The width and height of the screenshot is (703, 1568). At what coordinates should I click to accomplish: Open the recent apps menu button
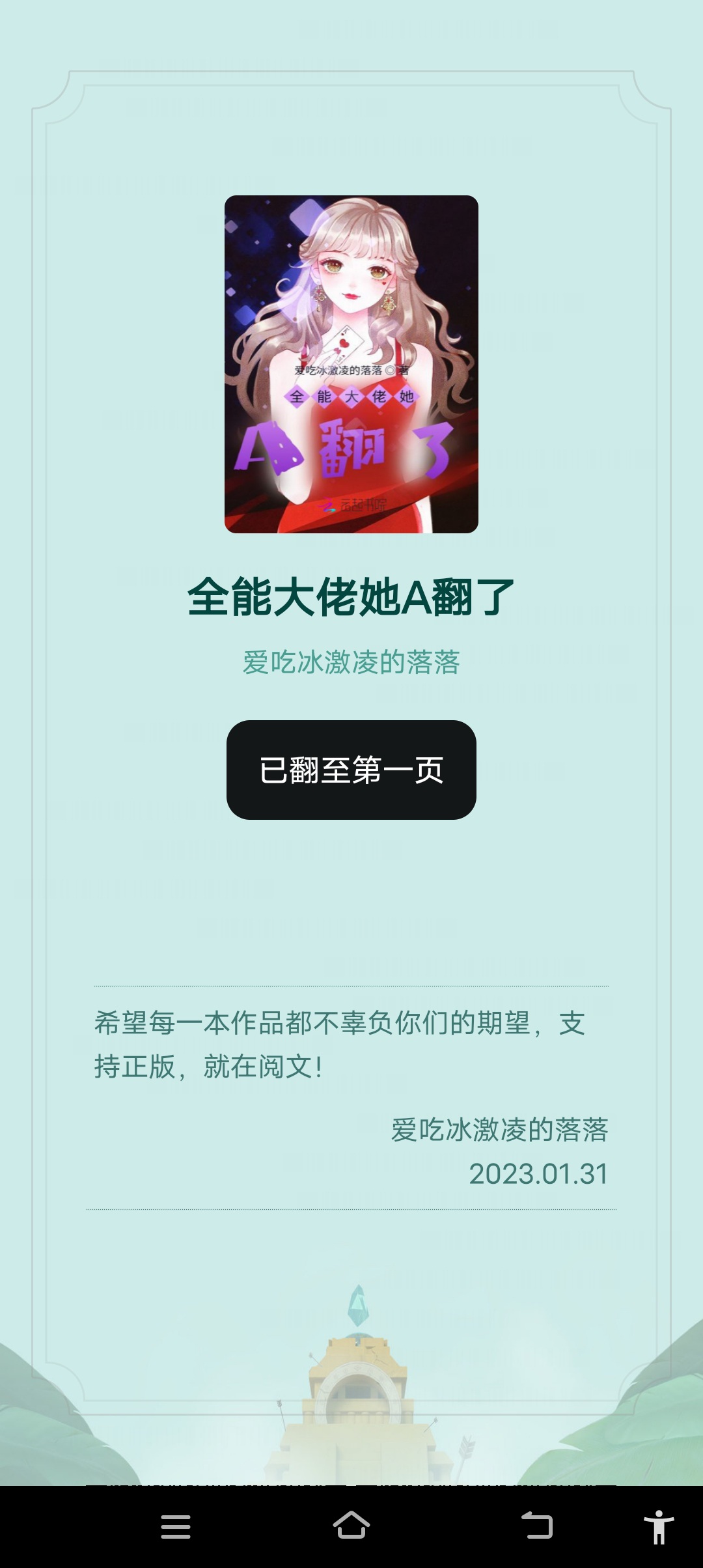click(x=176, y=1526)
